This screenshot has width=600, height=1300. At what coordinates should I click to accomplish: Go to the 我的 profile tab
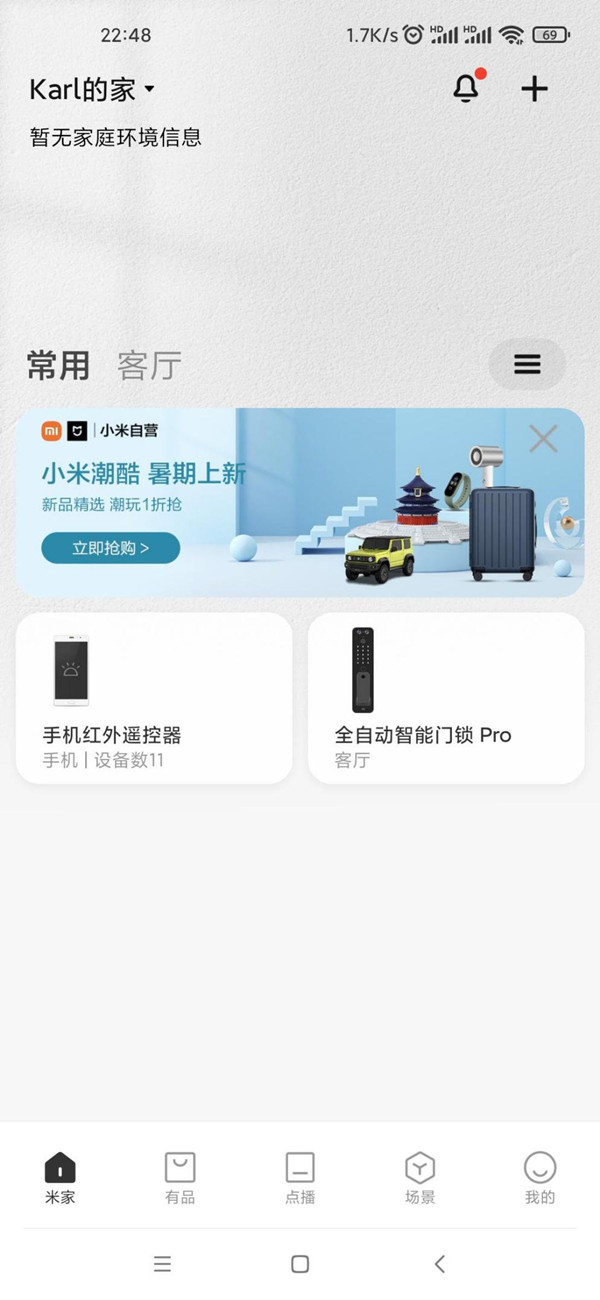click(x=540, y=1178)
